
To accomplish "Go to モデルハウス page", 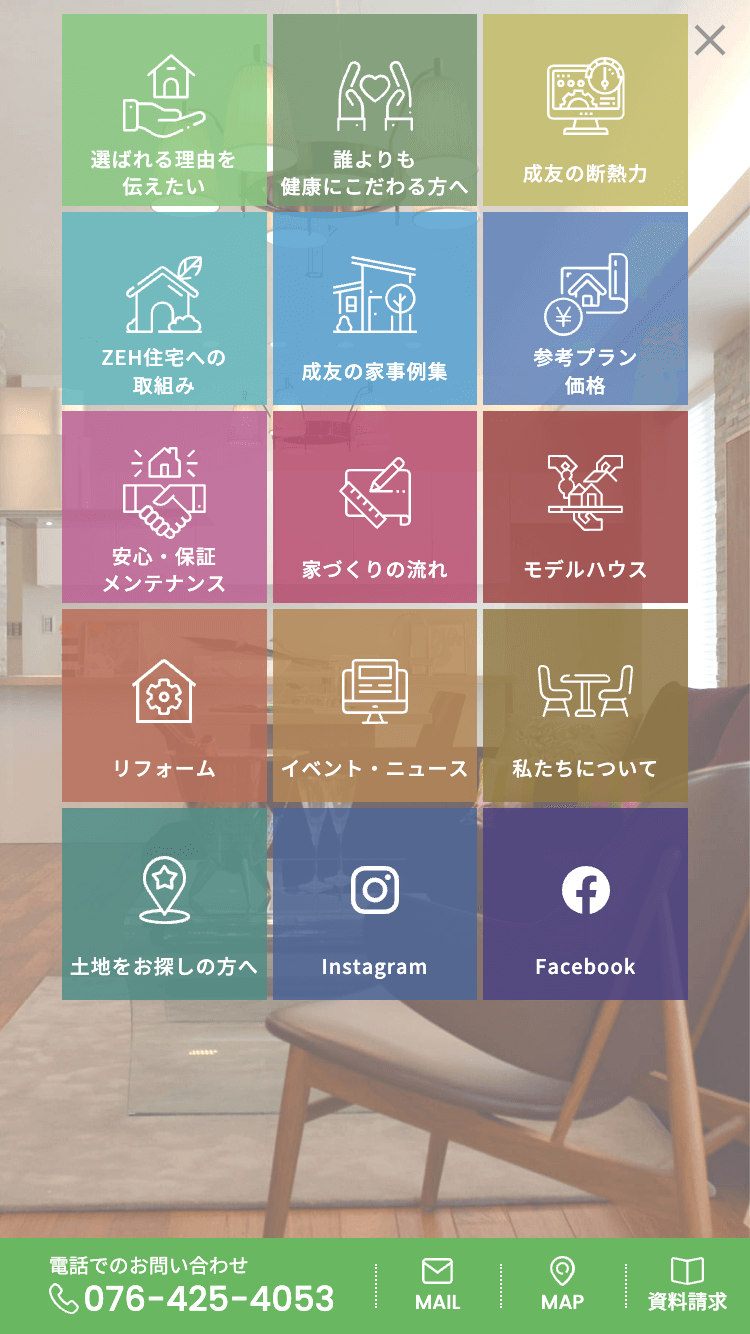I will [585, 507].
